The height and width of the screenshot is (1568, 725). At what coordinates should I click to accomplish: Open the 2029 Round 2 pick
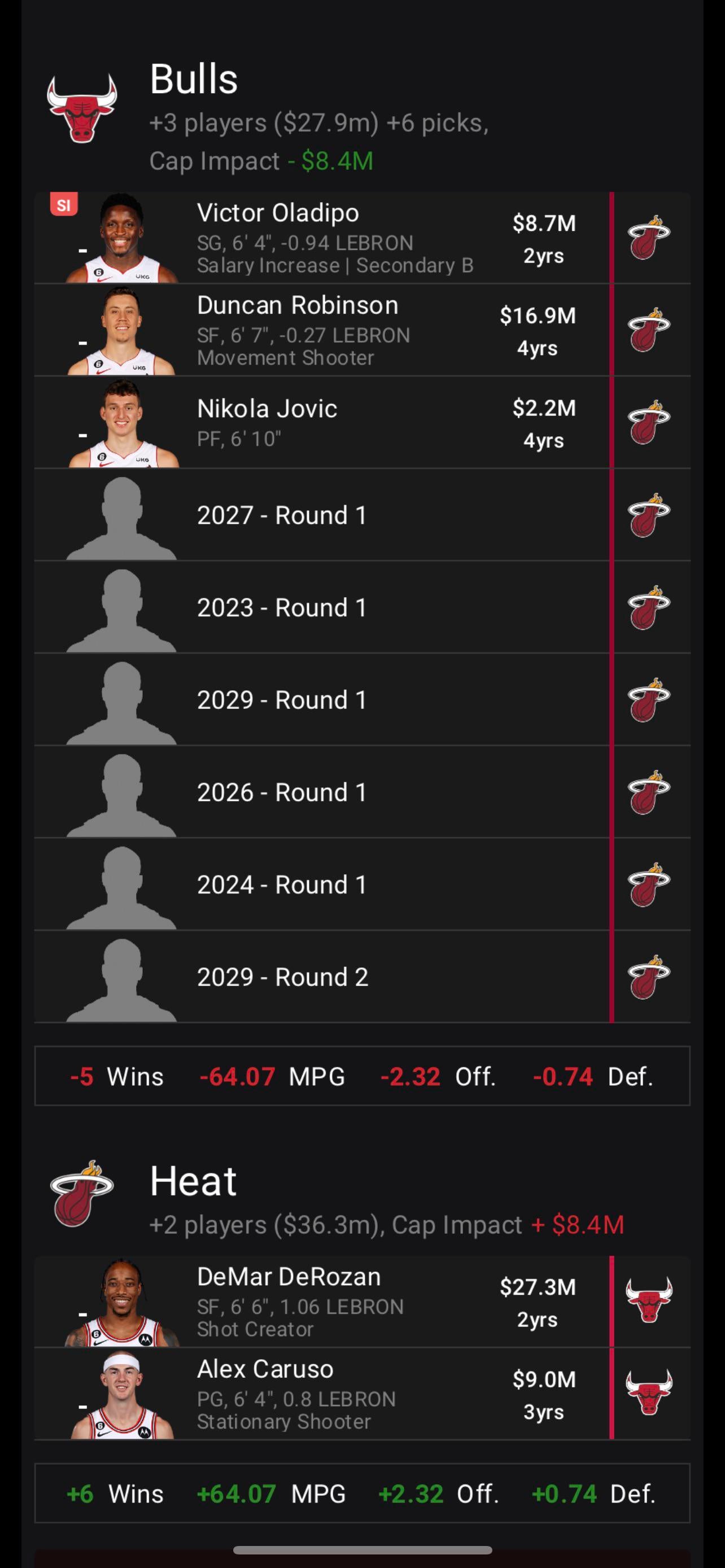click(335, 977)
